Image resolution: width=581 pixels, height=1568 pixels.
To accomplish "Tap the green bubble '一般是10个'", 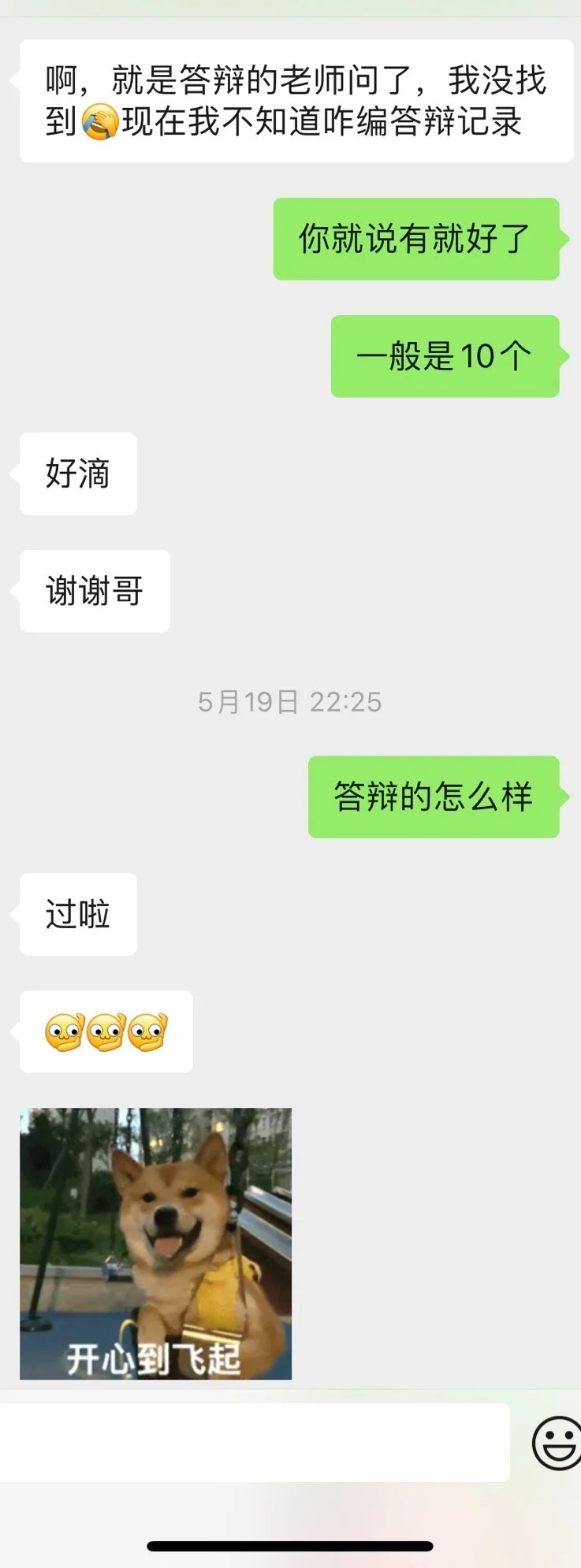I will (445, 355).
